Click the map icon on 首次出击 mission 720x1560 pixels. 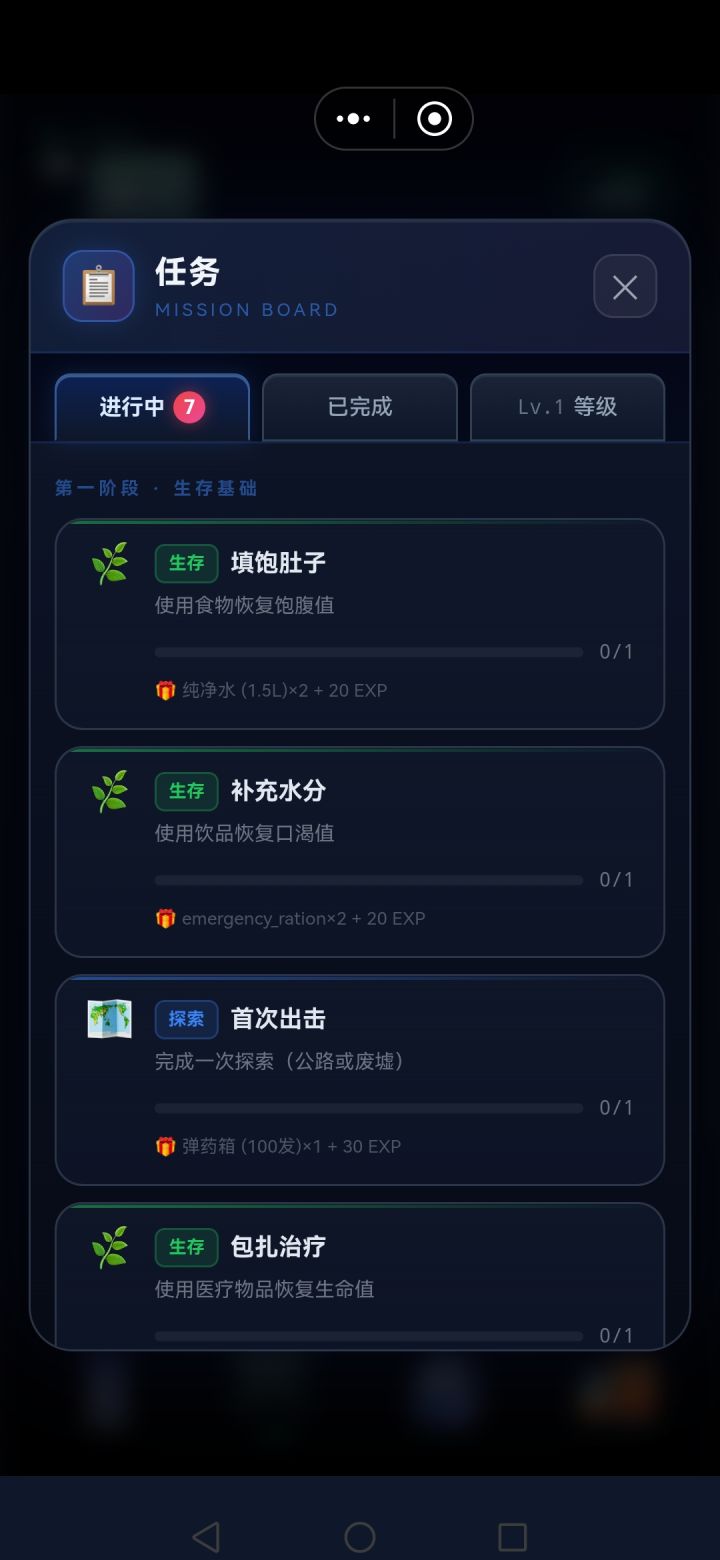coord(110,1019)
